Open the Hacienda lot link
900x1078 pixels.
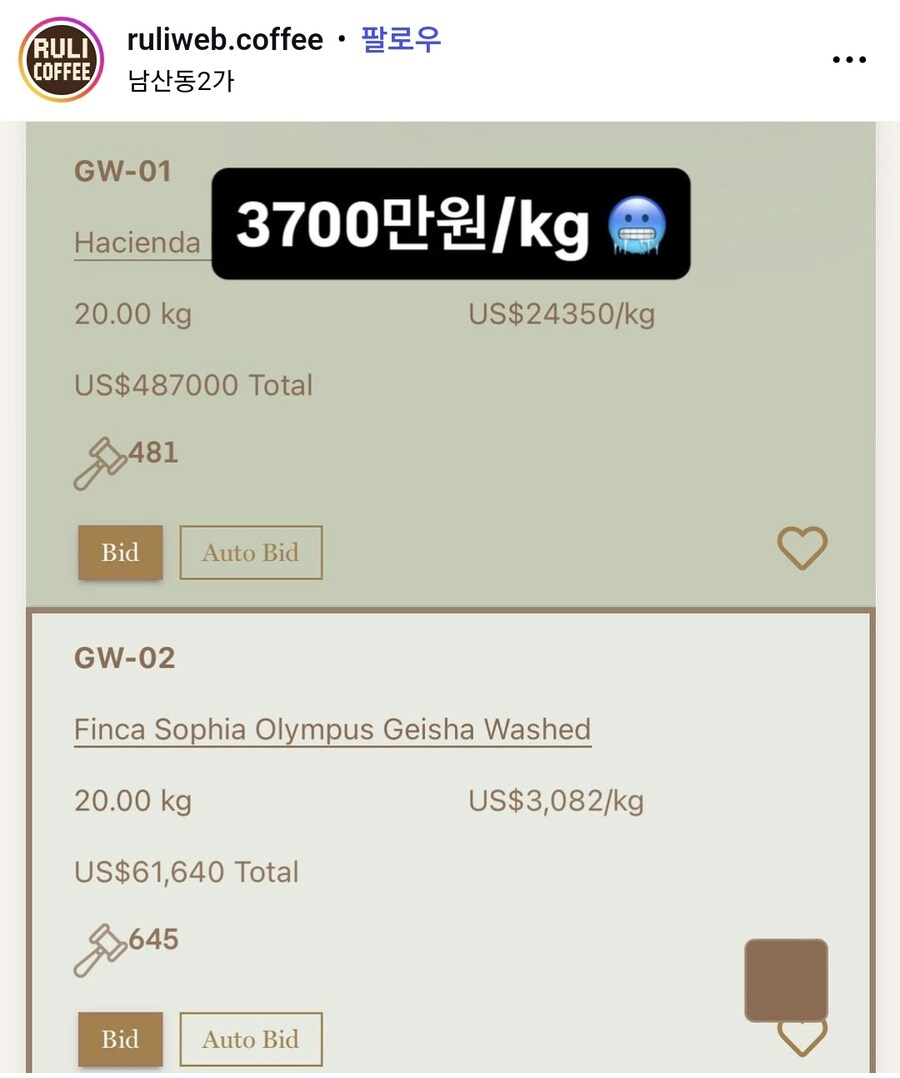(138, 242)
